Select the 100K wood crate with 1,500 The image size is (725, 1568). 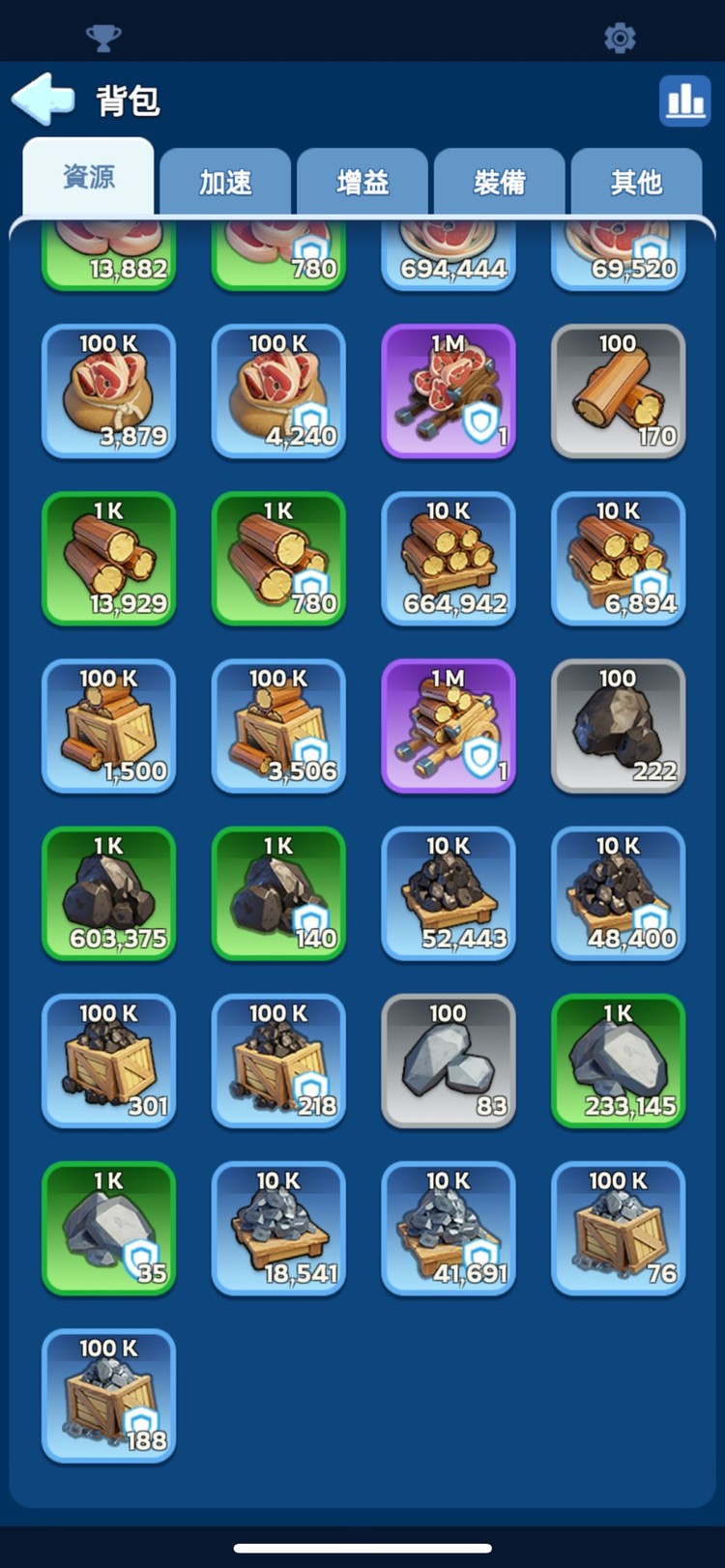pyautogui.click(x=109, y=726)
